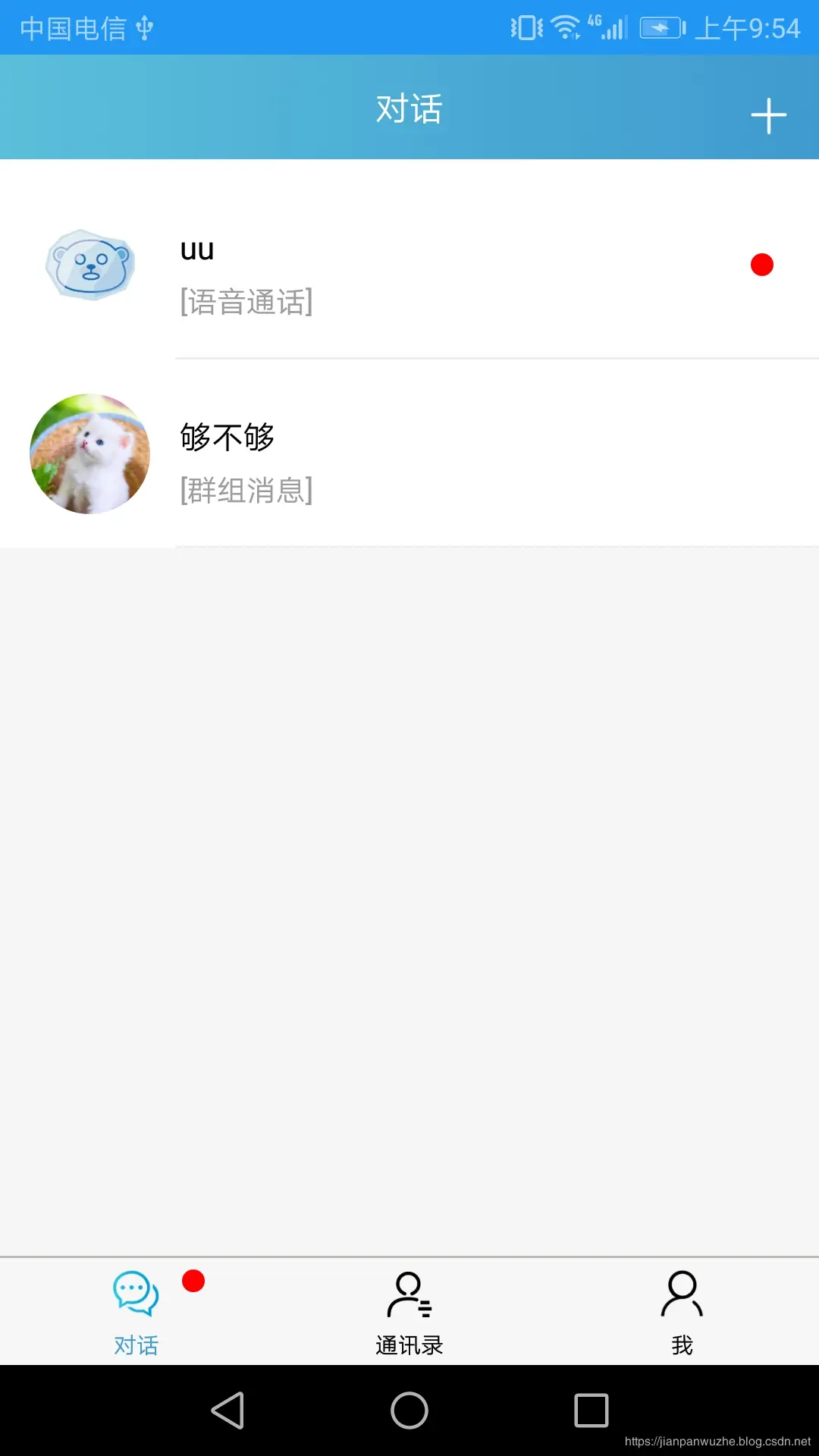Open the 够不够 group chat

(x=409, y=455)
